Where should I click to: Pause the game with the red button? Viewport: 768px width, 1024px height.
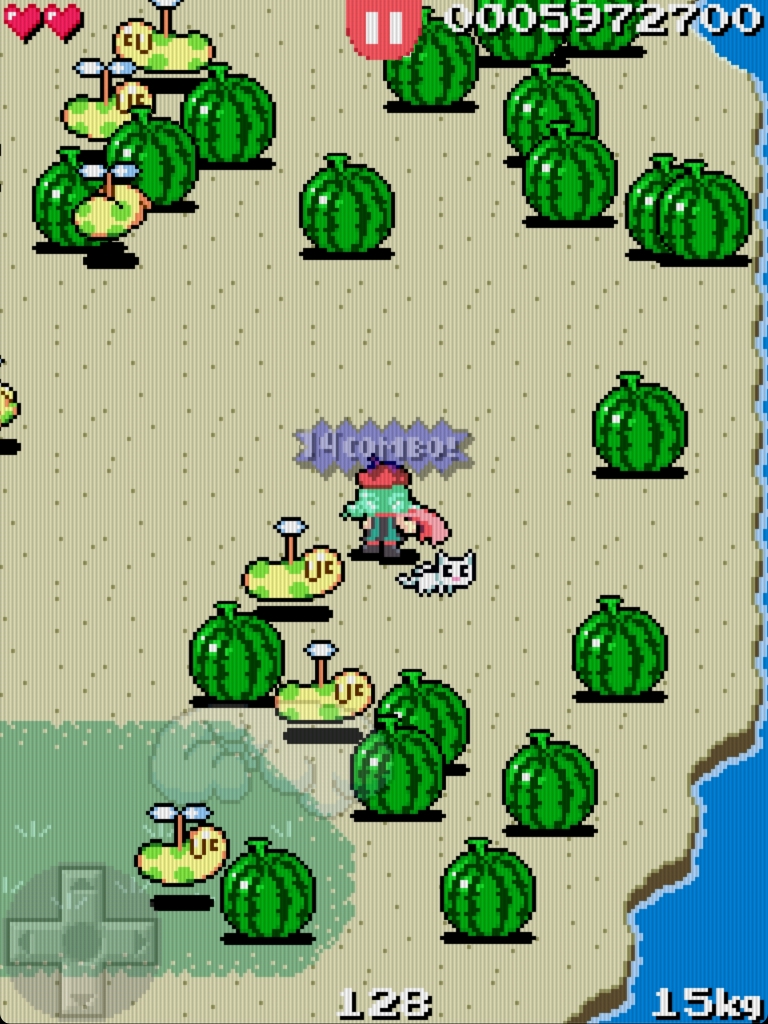[x=383, y=24]
